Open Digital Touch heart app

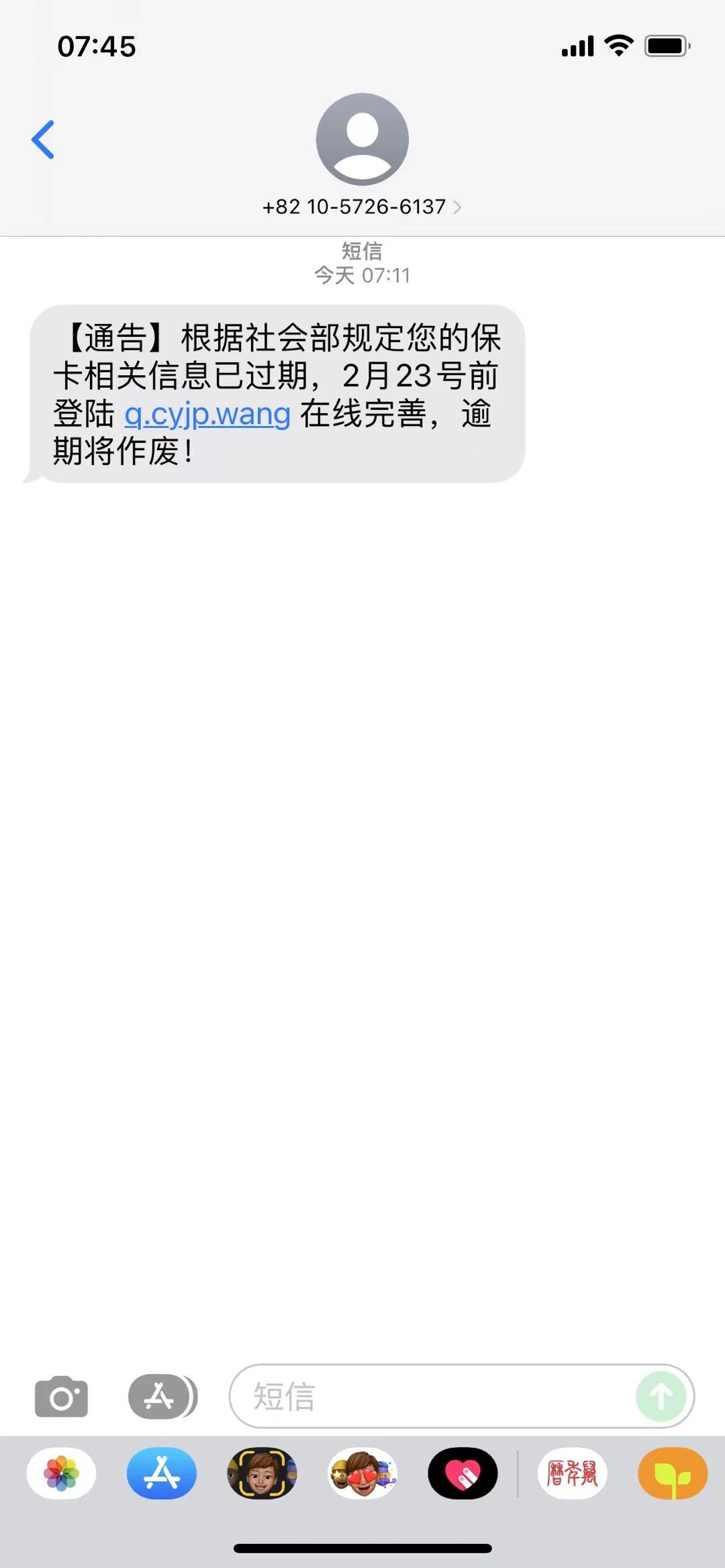(463, 1475)
